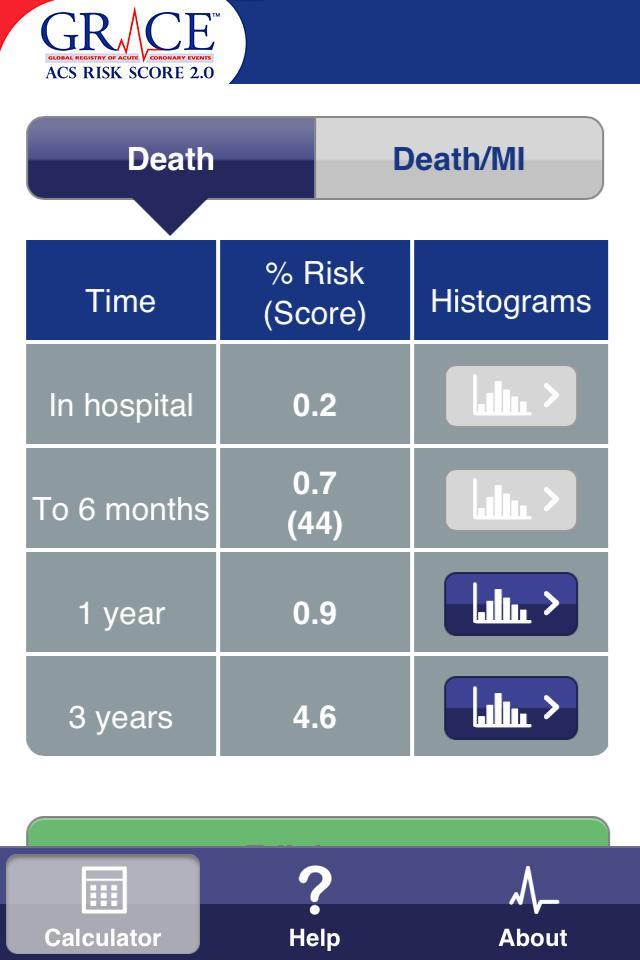Go to the Calculator tab
Screen dimensions: 640x960
pyautogui.click(x=103, y=905)
